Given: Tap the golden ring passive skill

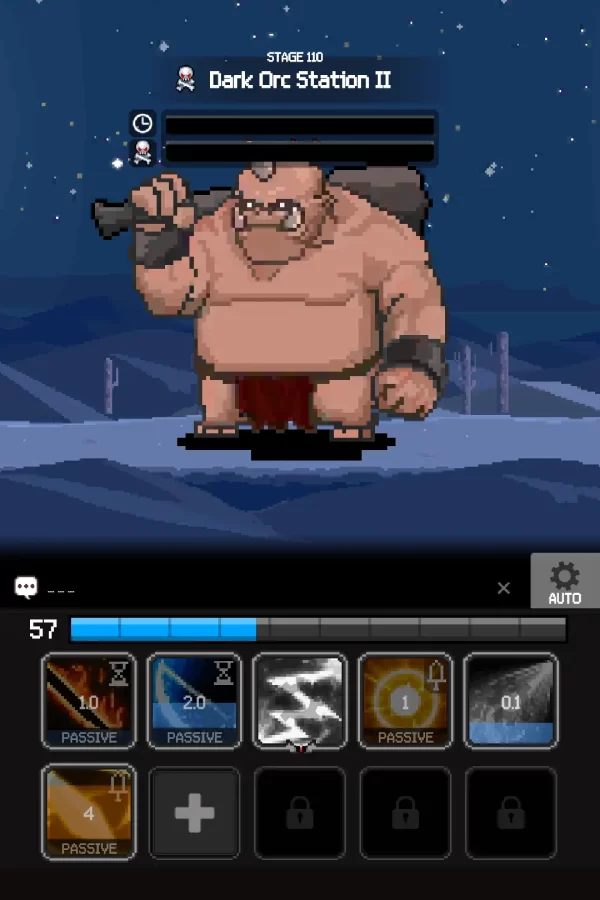Looking at the screenshot, I should (x=405, y=701).
